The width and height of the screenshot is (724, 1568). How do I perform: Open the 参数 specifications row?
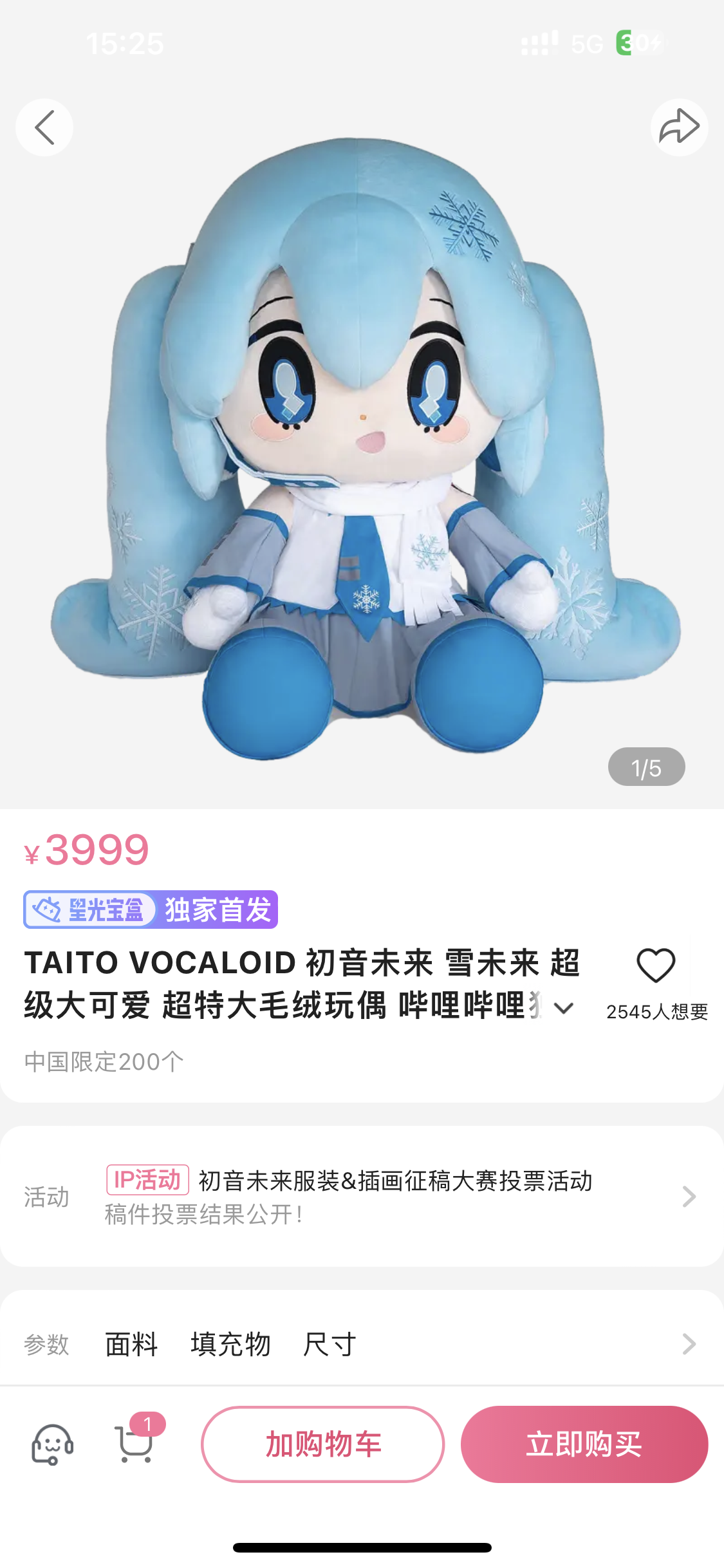point(360,1344)
